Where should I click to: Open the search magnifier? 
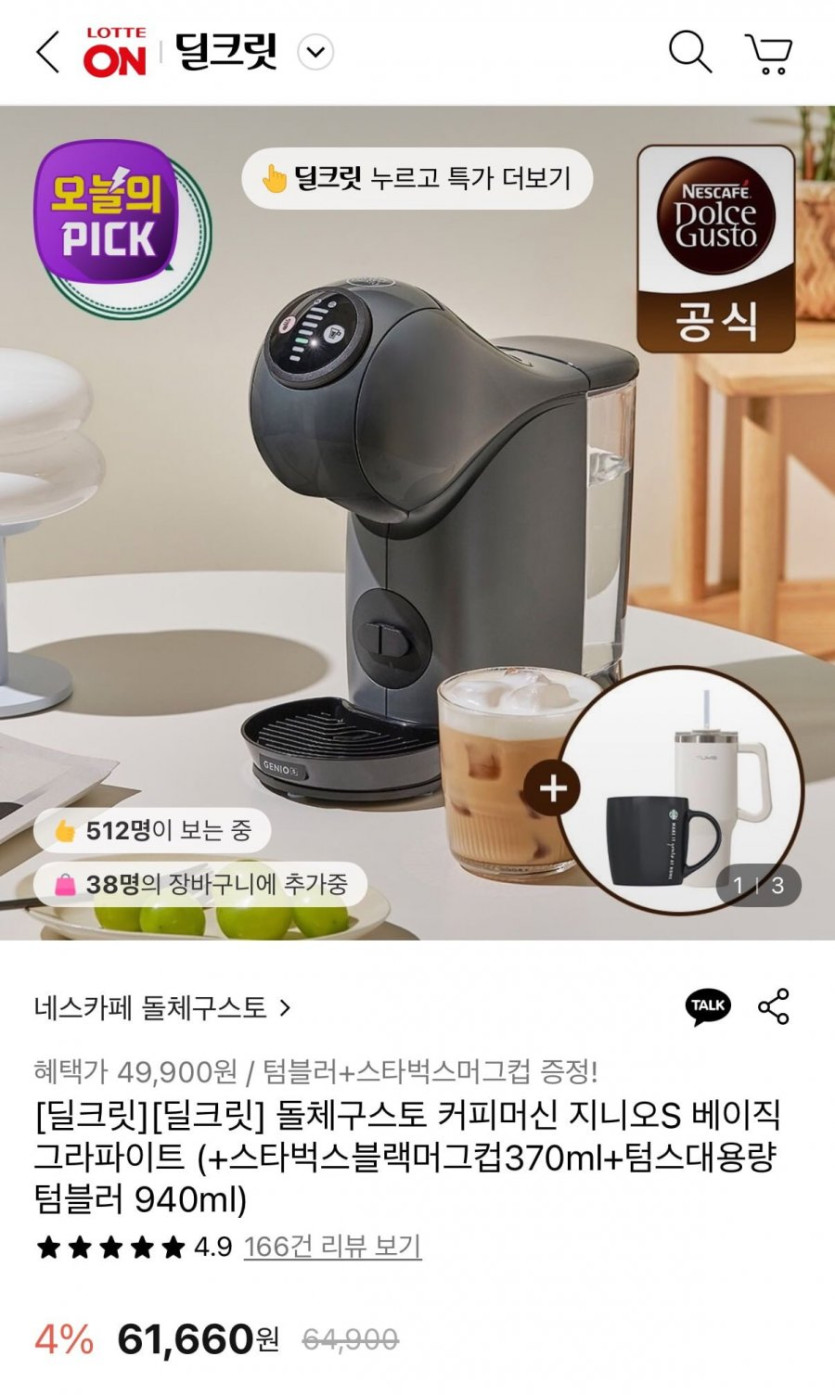(690, 52)
